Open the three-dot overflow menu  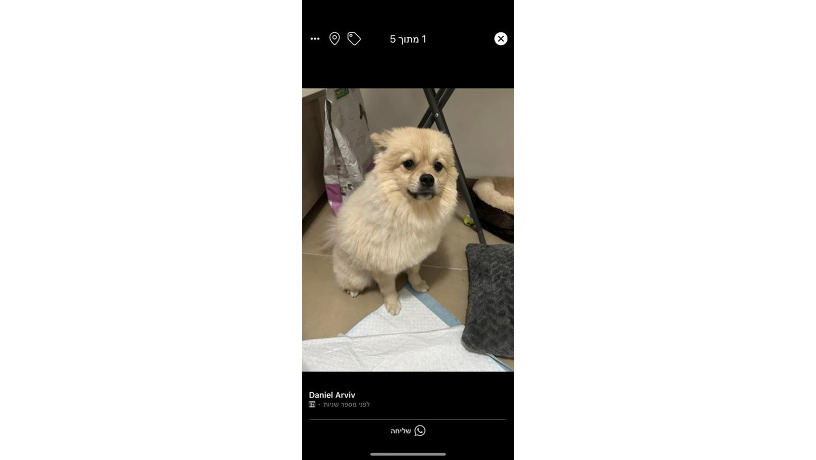315,39
